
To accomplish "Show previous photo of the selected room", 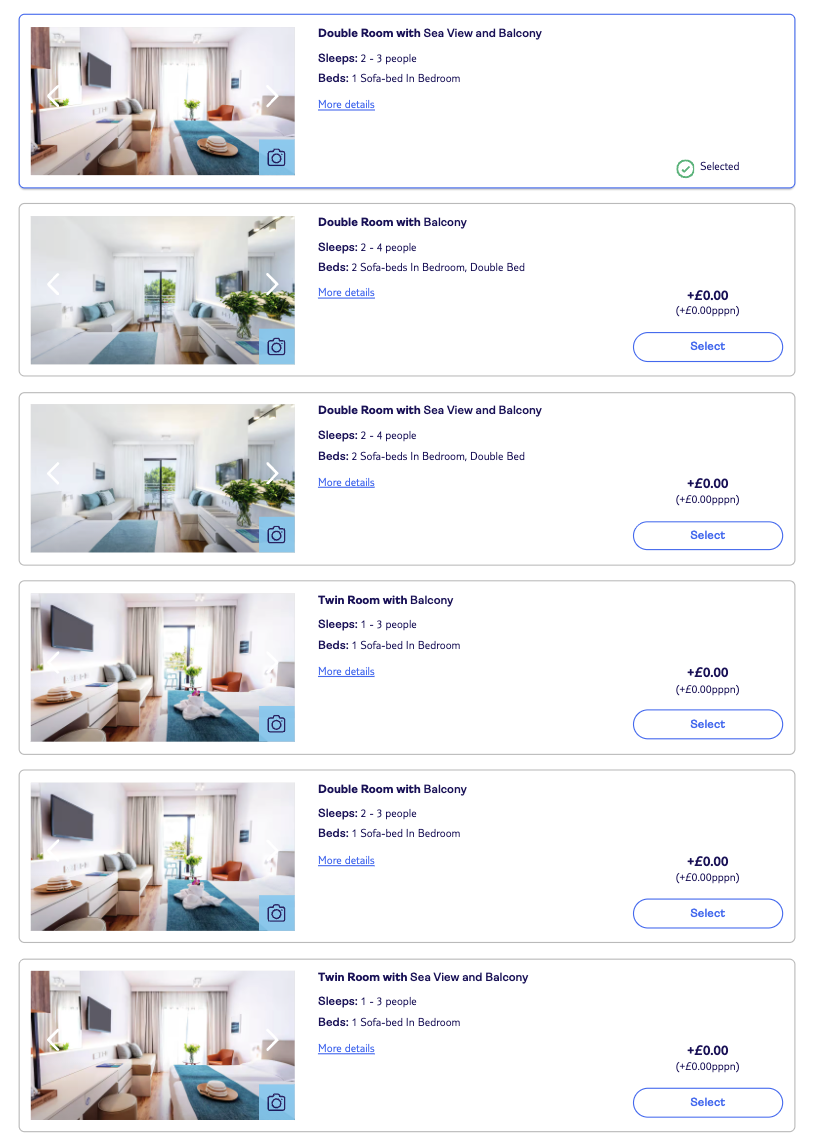I will pyautogui.click(x=54, y=96).
